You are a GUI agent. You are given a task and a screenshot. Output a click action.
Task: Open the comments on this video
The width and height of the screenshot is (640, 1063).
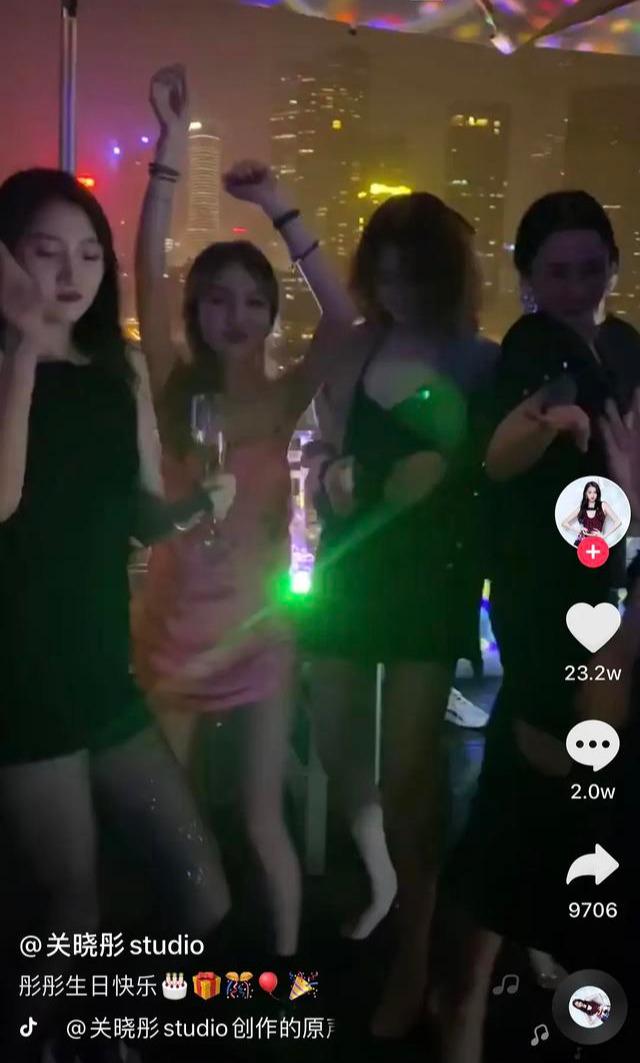pos(593,745)
